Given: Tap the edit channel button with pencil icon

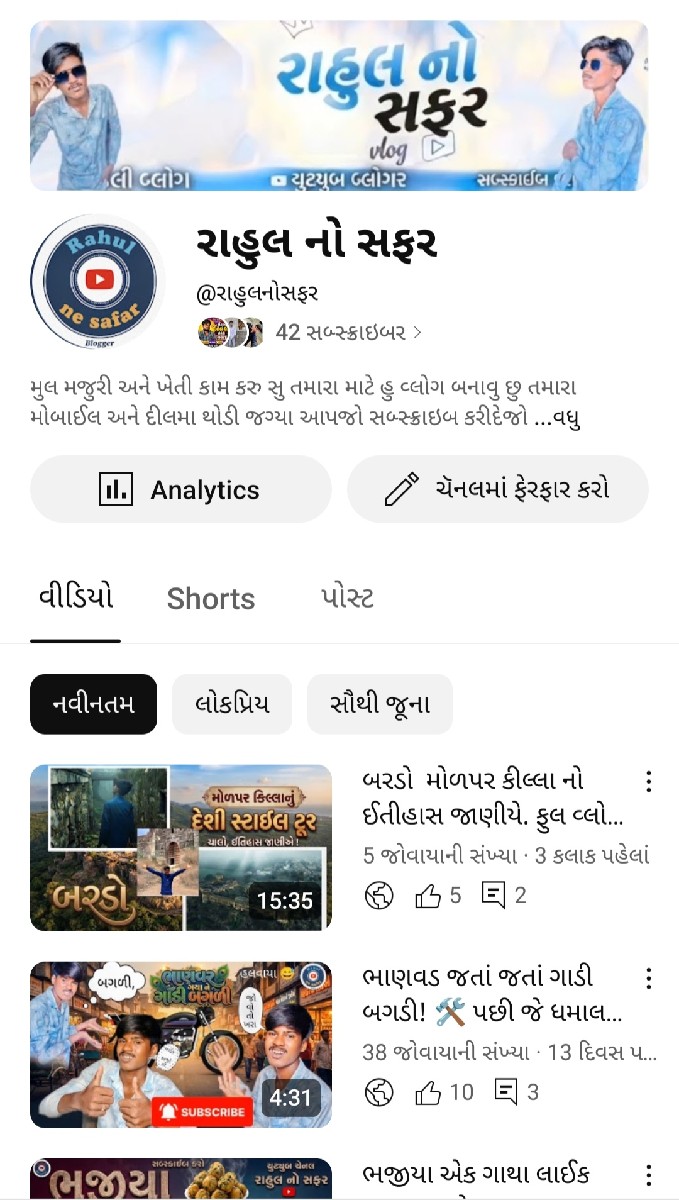Looking at the screenshot, I should click(x=498, y=489).
